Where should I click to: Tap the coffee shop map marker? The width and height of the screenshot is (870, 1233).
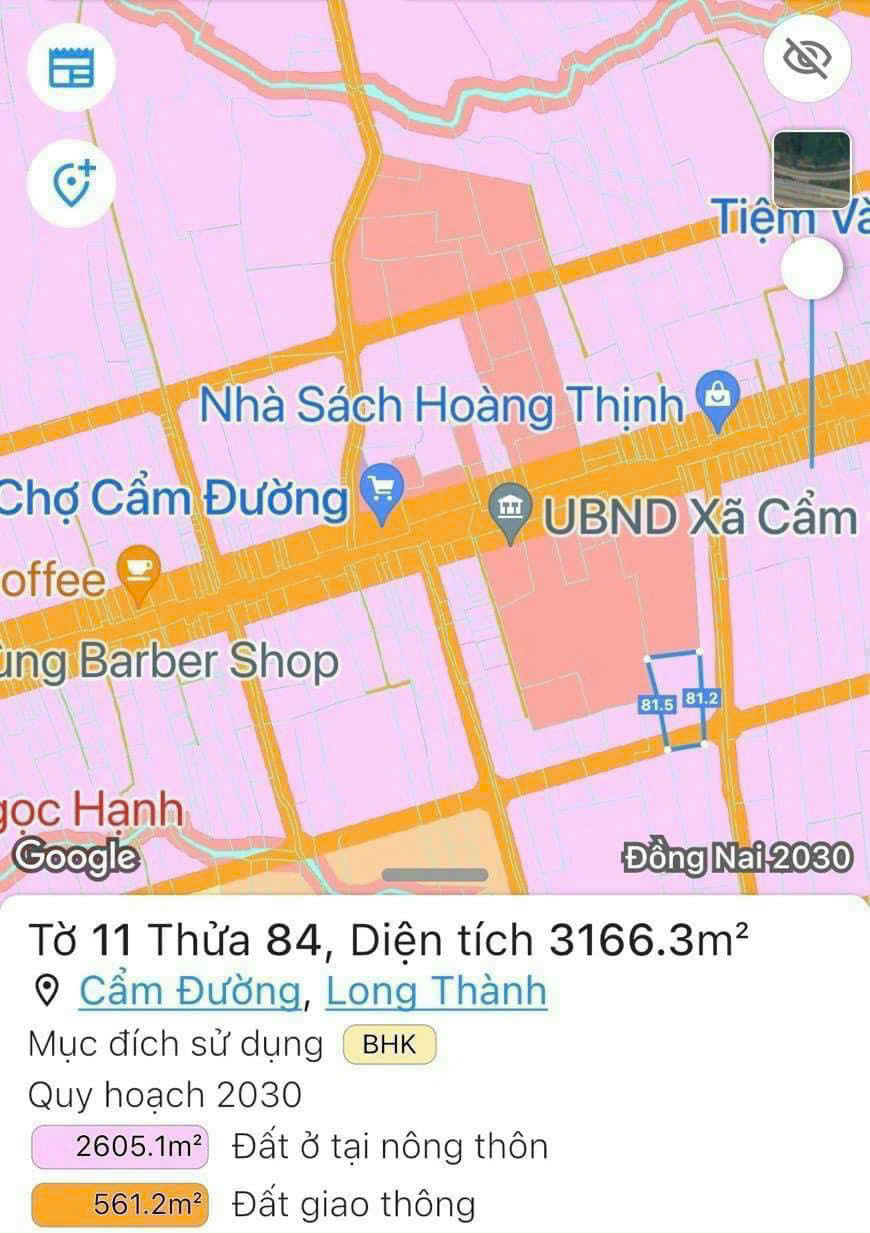click(x=138, y=573)
